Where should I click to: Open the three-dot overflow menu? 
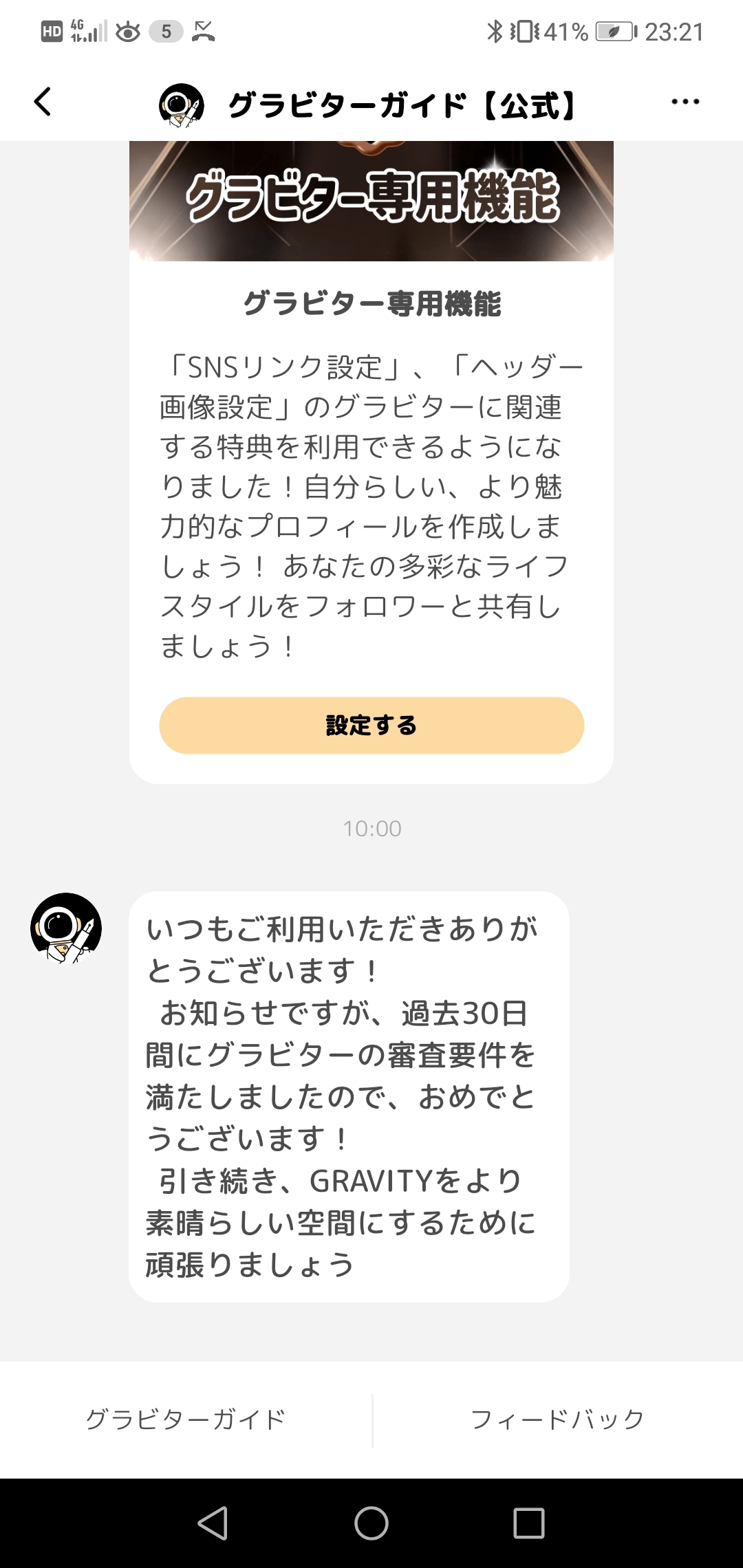[685, 102]
